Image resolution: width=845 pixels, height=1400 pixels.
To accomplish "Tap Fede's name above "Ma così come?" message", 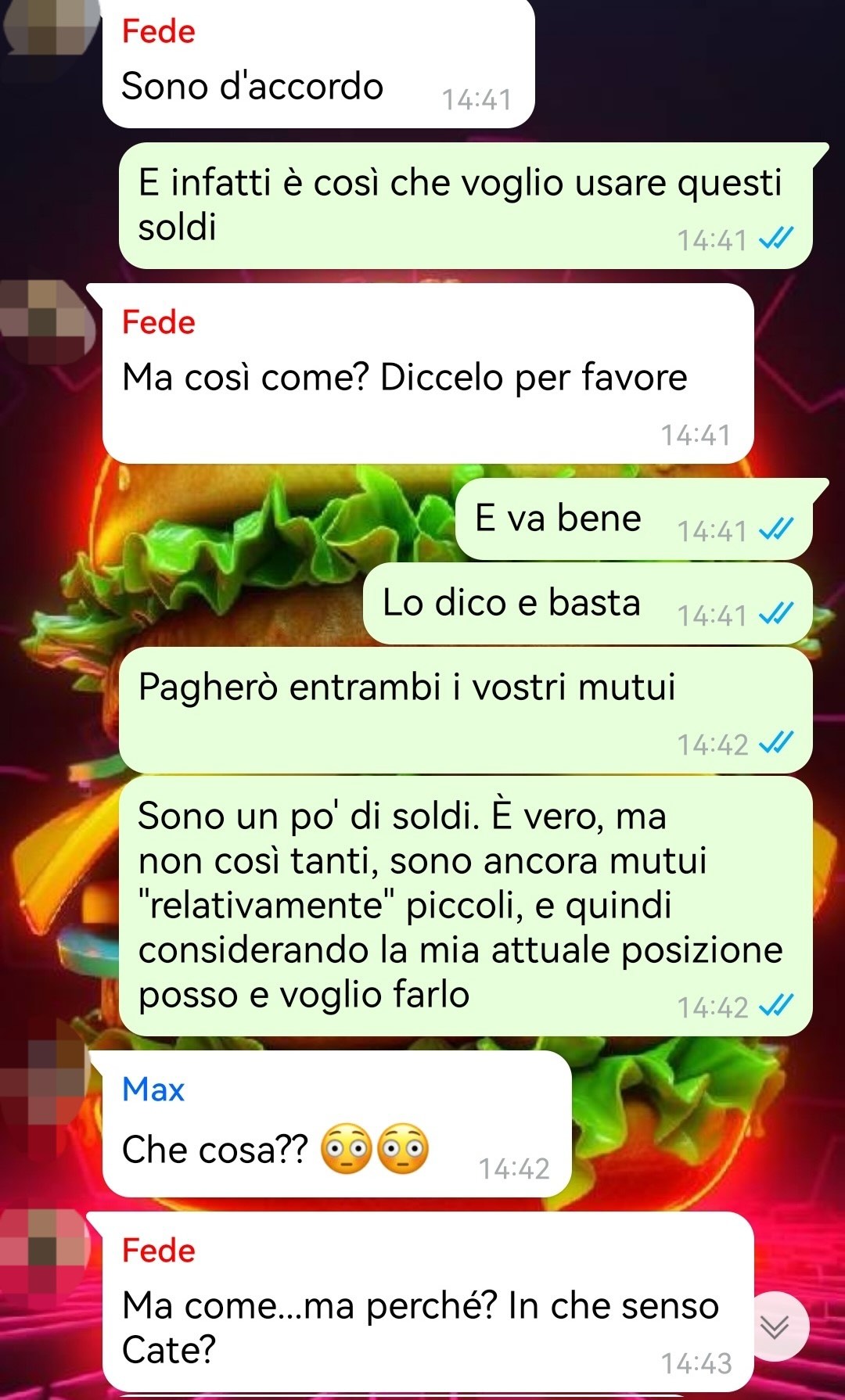I will click(x=158, y=322).
